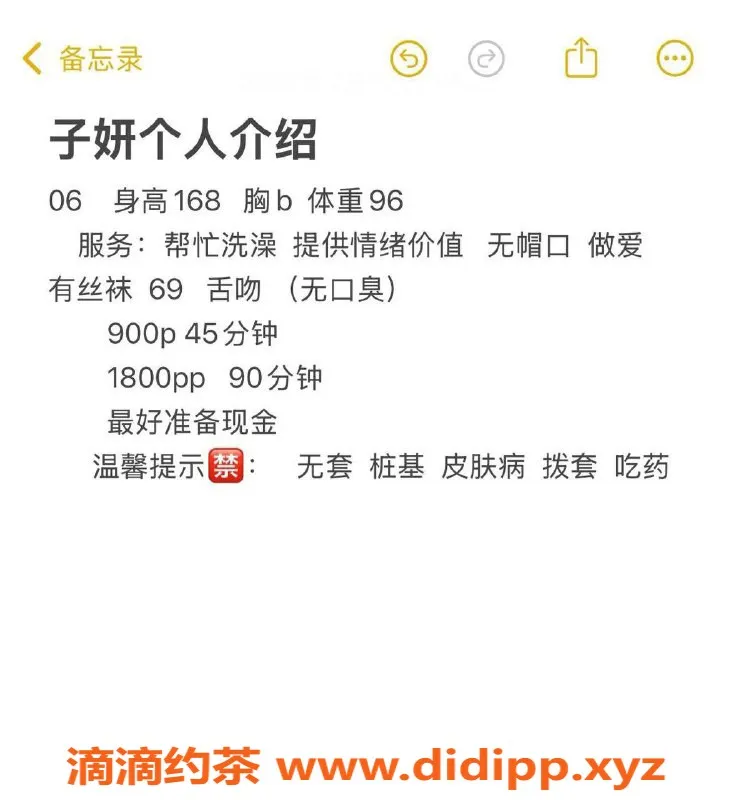Tap the line starting with 900p
The width and height of the screenshot is (731, 800).
pos(193,335)
